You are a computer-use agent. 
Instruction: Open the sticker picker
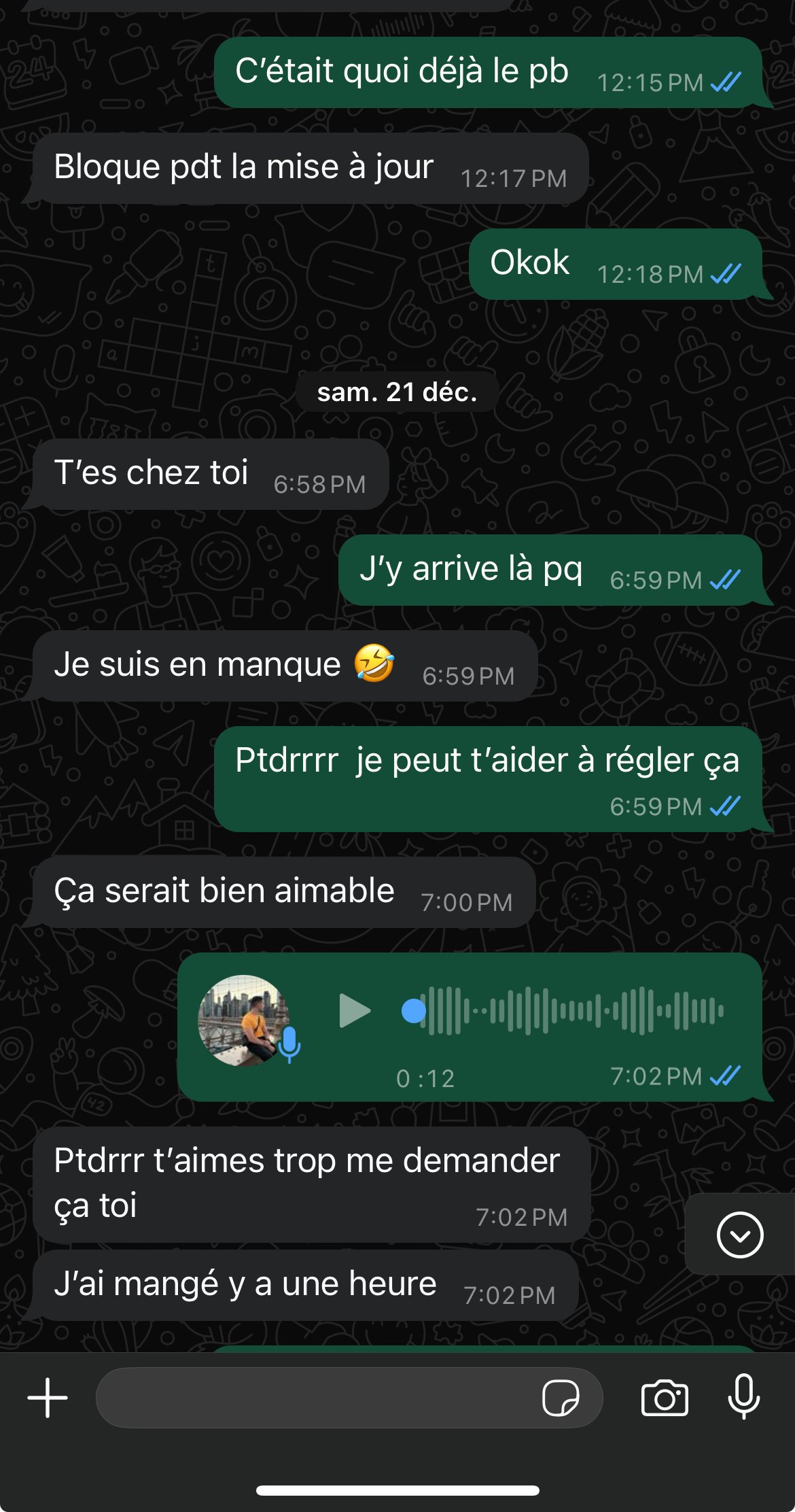click(561, 1398)
